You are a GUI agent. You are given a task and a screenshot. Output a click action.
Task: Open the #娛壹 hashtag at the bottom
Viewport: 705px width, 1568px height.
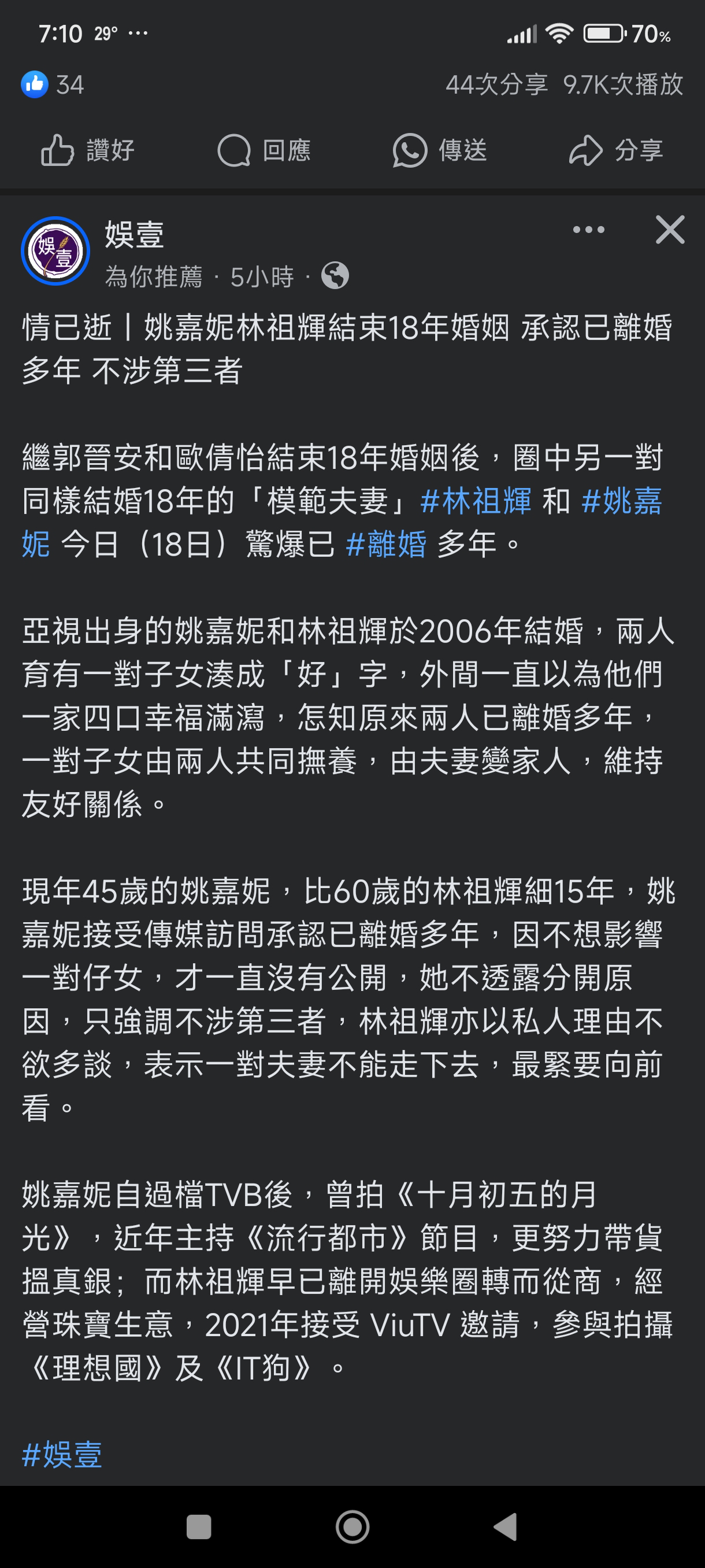pos(62,1454)
